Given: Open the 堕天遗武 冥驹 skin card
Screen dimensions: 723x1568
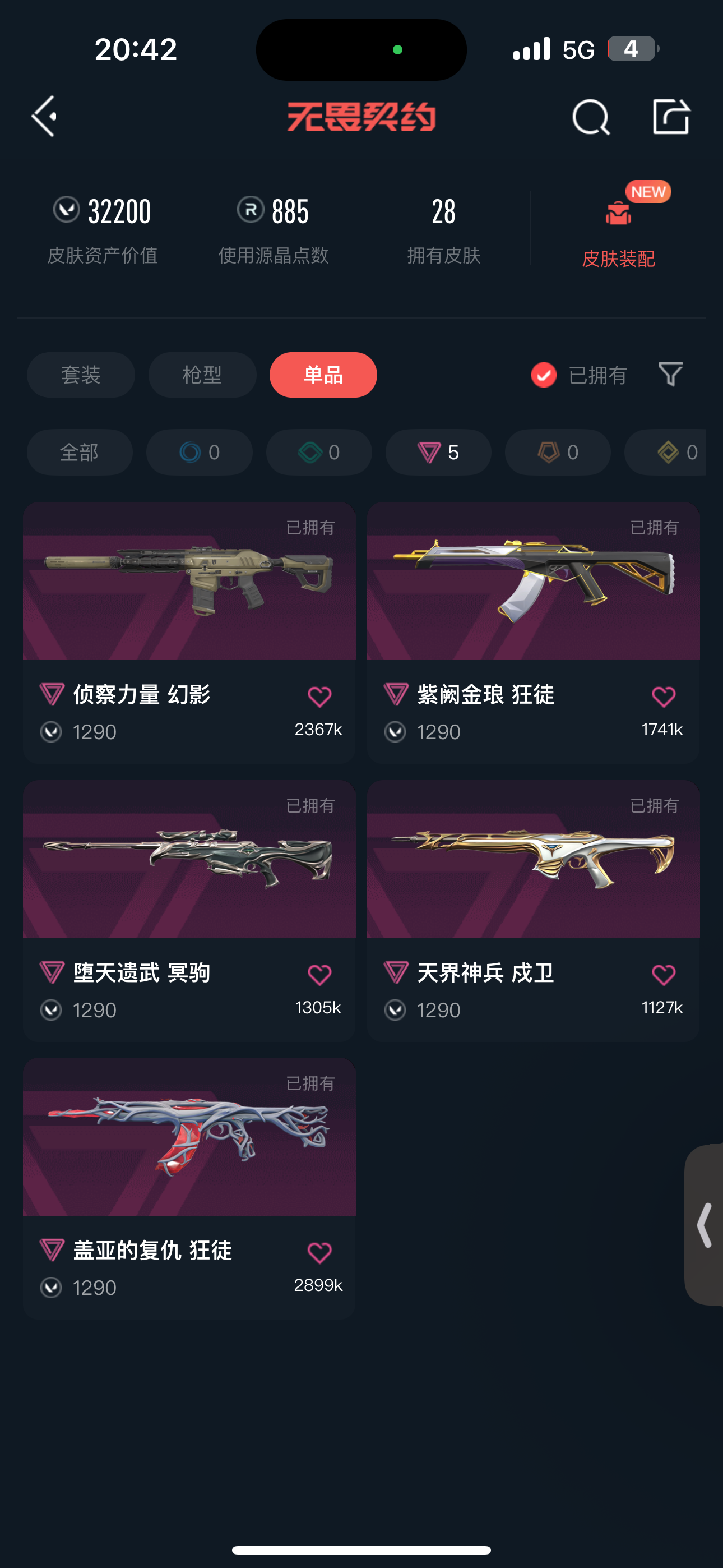Looking at the screenshot, I should click(x=189, y=911).
